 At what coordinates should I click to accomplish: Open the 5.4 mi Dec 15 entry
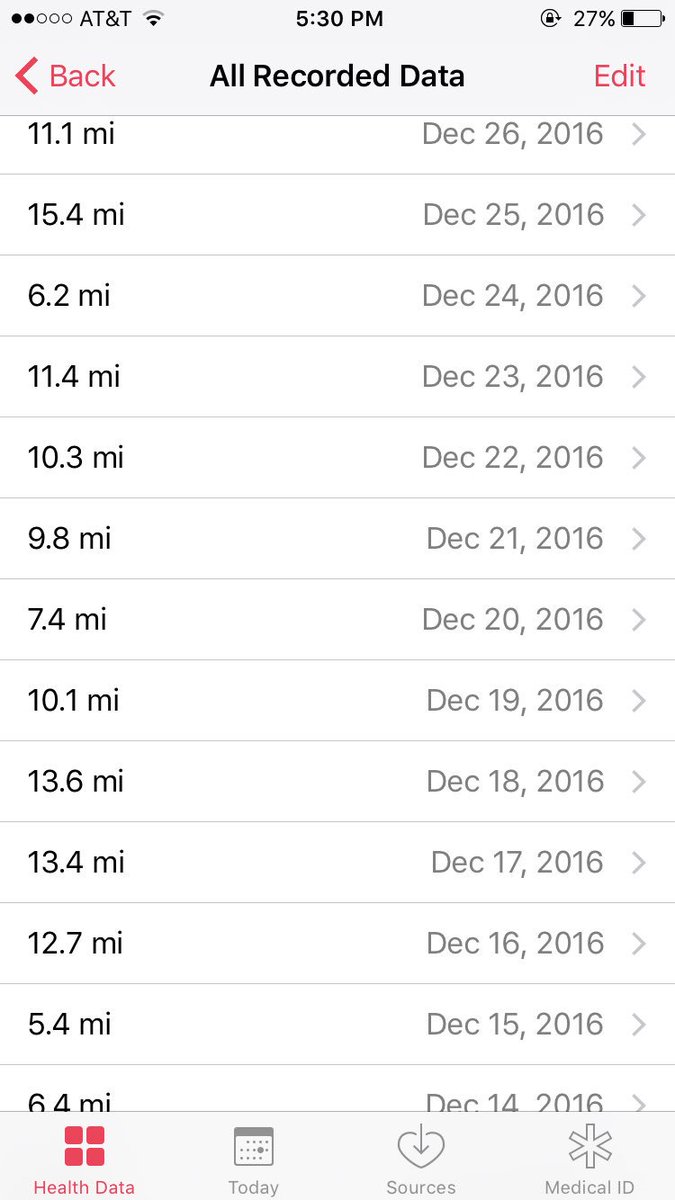click(337, 1025)
